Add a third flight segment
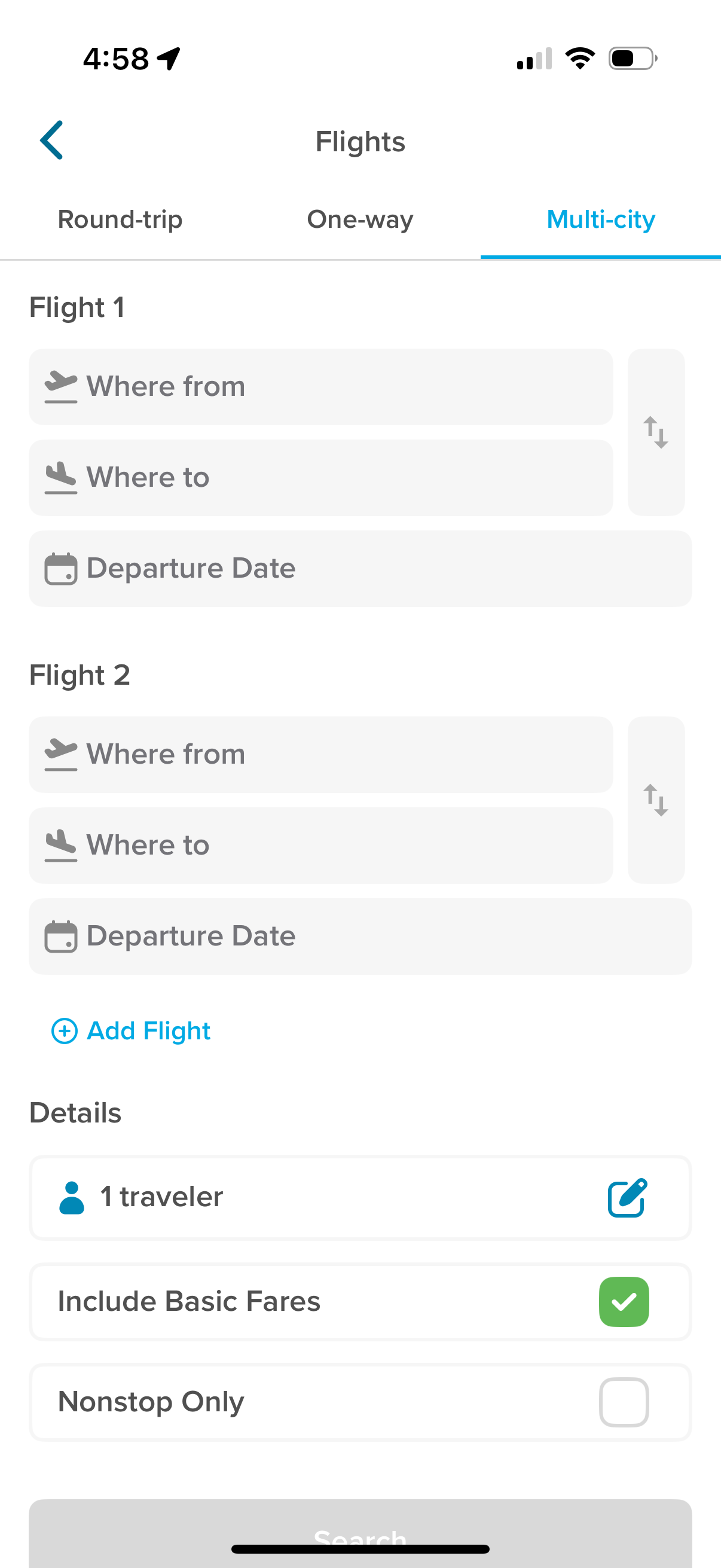Viewport: 721px width, 1568px height. [x=130, y=1030]
